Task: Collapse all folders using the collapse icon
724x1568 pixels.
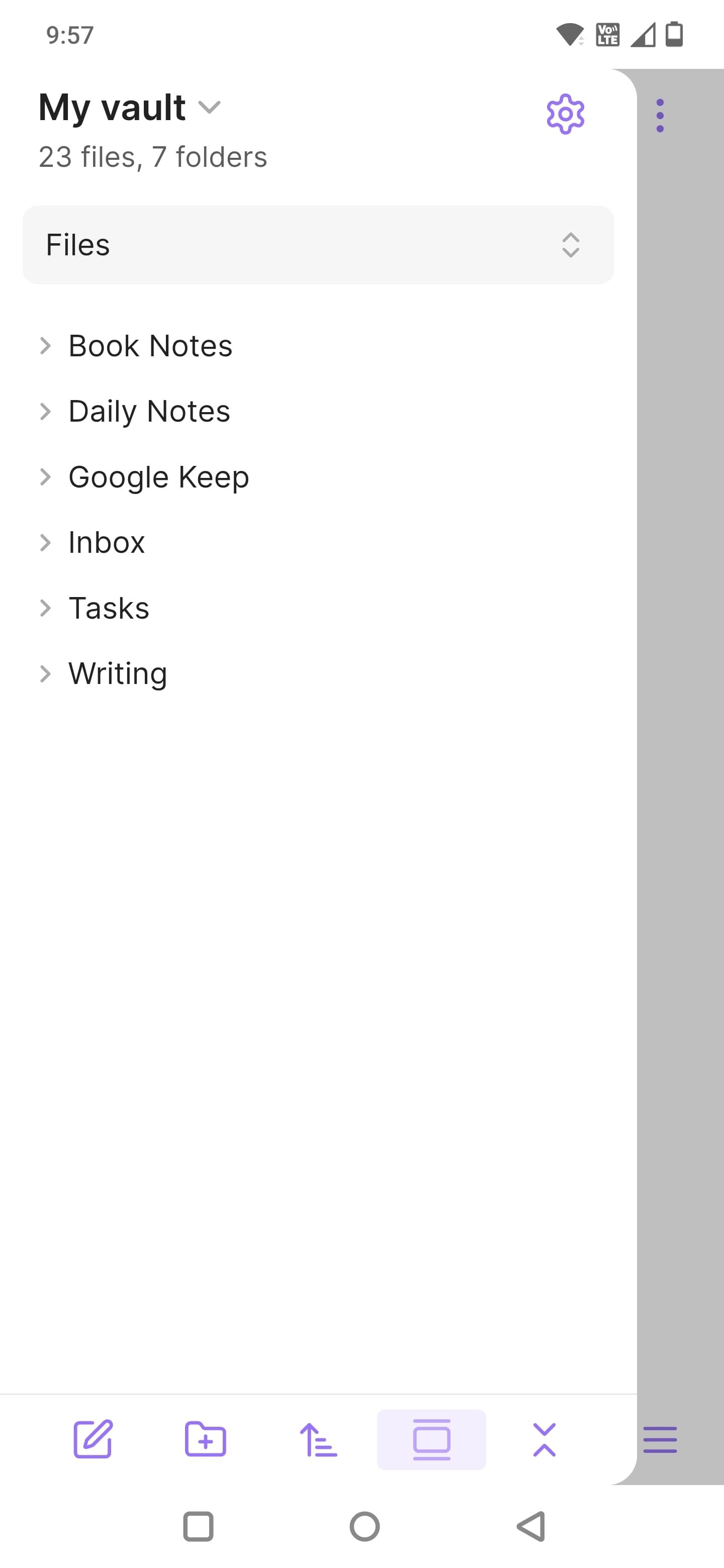Action: (x=544, y=1439)
